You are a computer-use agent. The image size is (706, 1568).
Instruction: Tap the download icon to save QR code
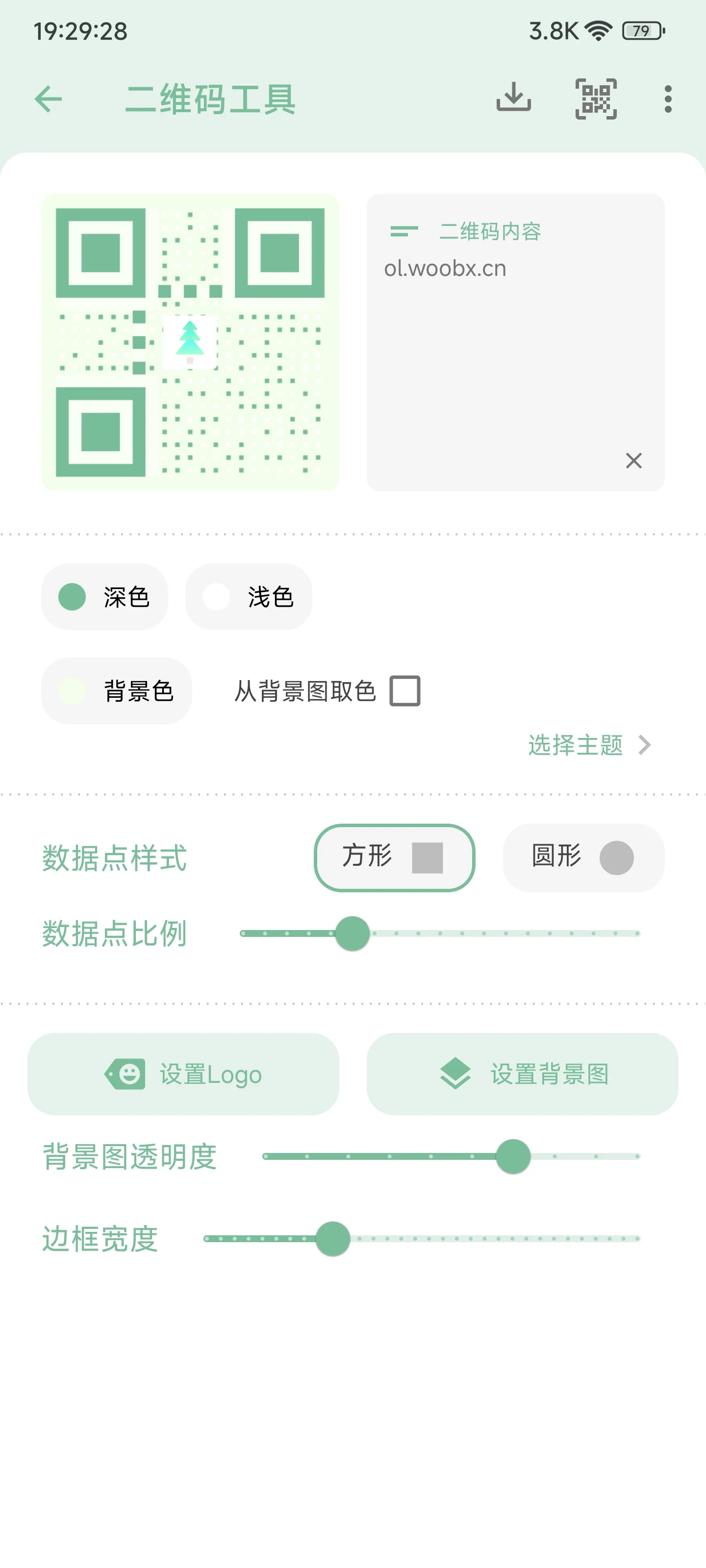tap(512, 99)
